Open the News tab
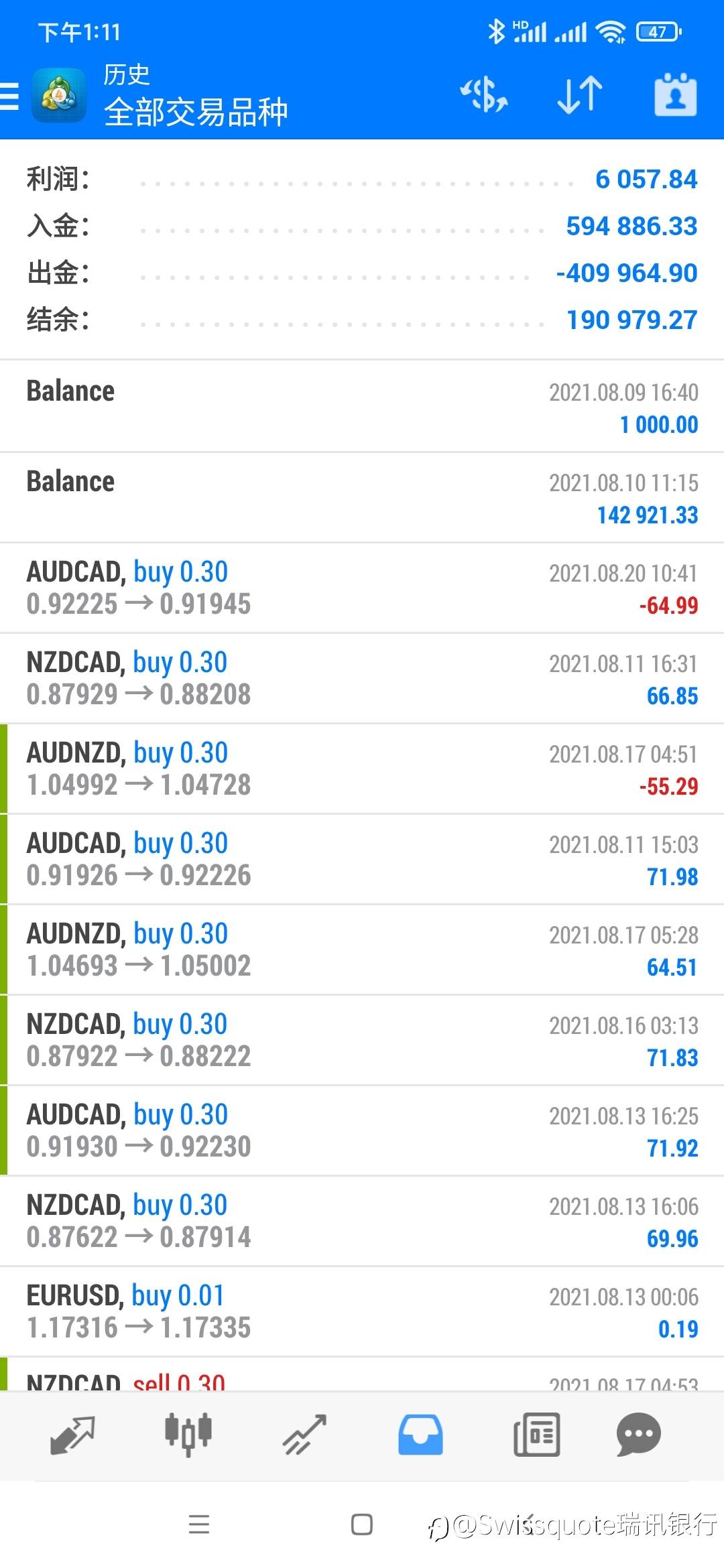 click(536, 1435)
